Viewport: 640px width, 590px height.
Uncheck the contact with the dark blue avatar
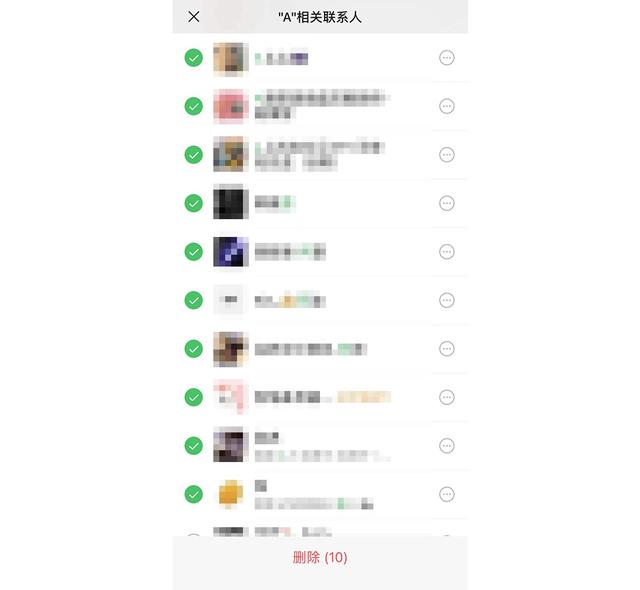194,252
